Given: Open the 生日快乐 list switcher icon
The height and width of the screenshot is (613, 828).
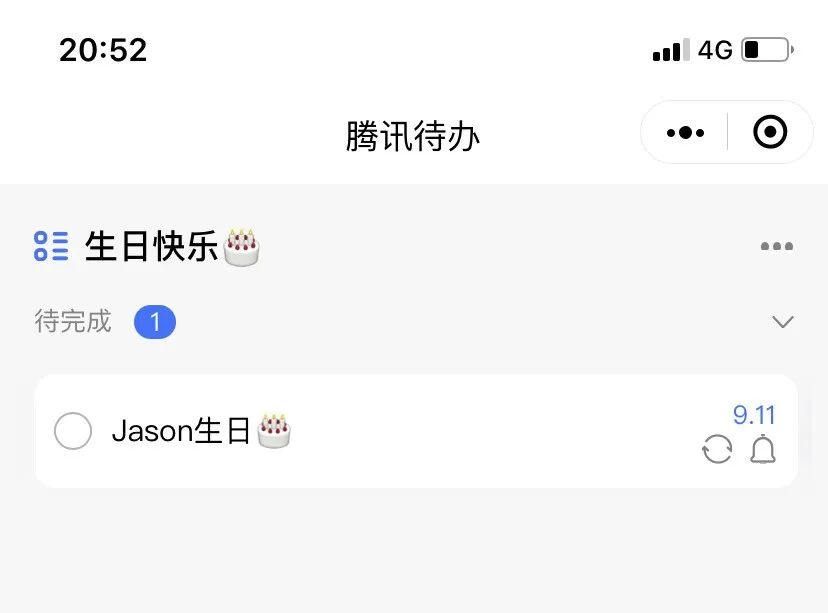Looking at the screenshot, I should coord(51,246).
